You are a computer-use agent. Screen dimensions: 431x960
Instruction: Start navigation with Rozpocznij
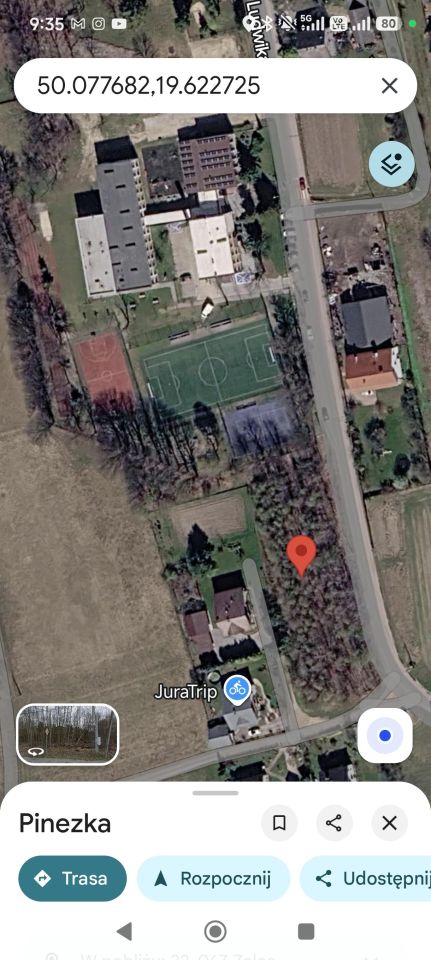tap(213, 879)
